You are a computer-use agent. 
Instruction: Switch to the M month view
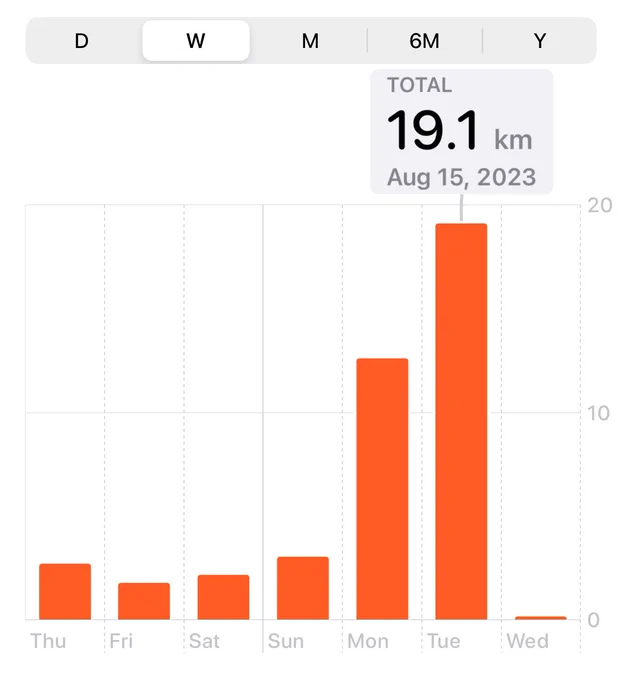[x=310, y=41]
